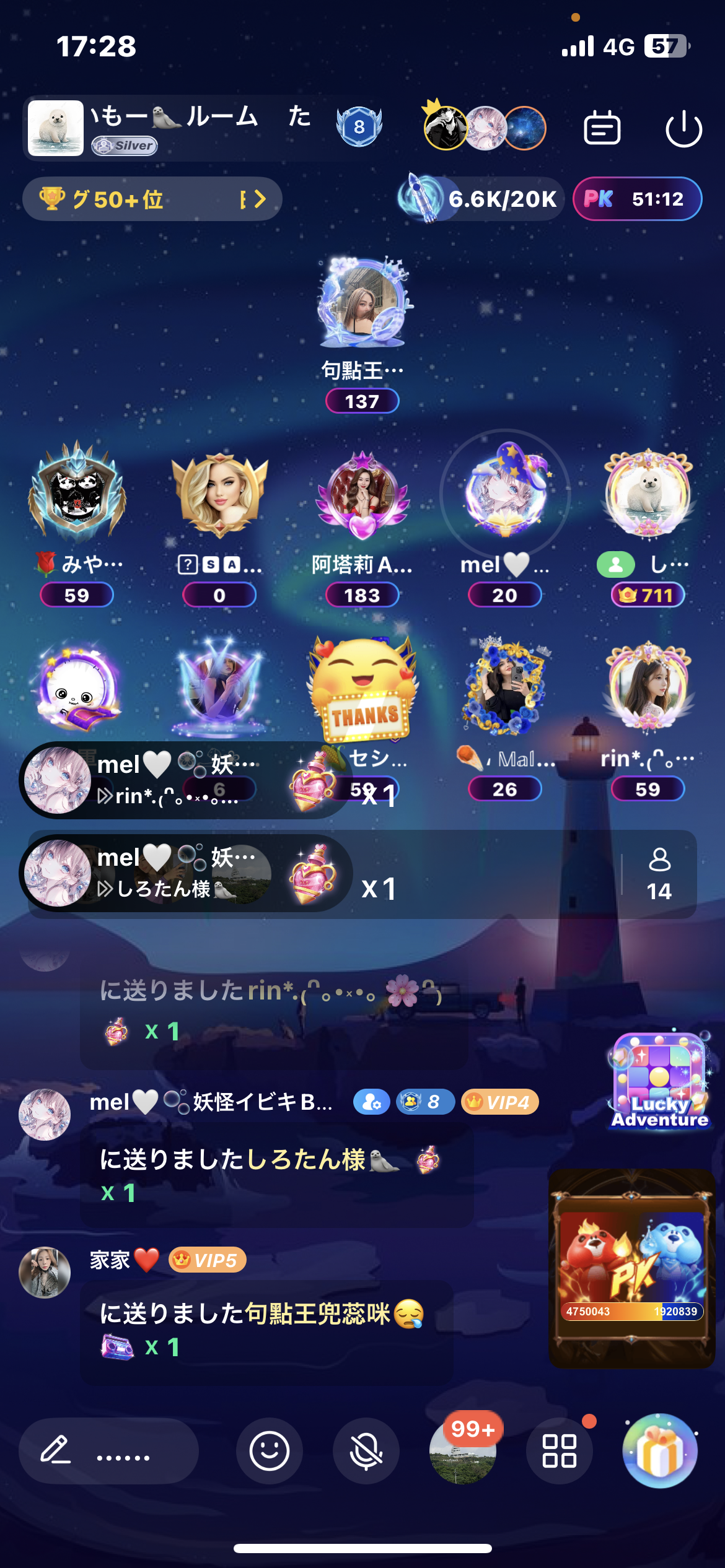Screen dimensions: 725x1568
Task: Open the room notice board icon
Action: [x=602, y=128]
